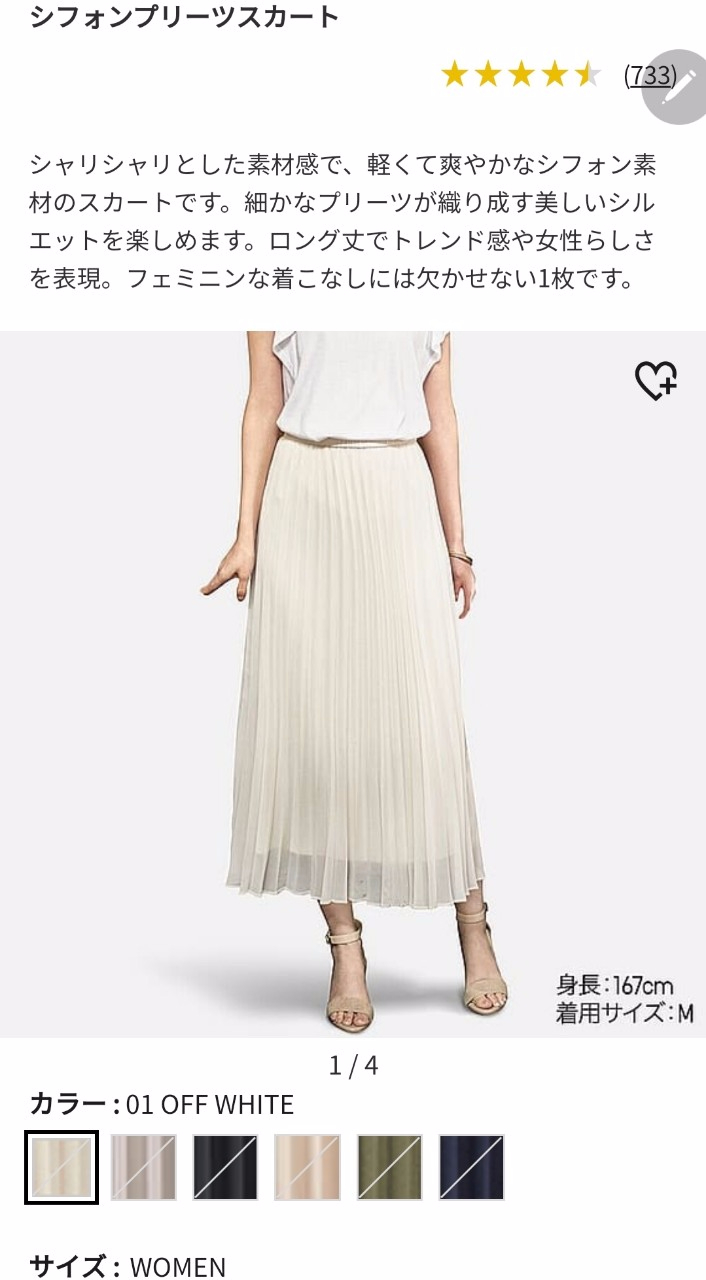Select the off white color swatch
The image size is (706, 1280).
click(62, 1167)
